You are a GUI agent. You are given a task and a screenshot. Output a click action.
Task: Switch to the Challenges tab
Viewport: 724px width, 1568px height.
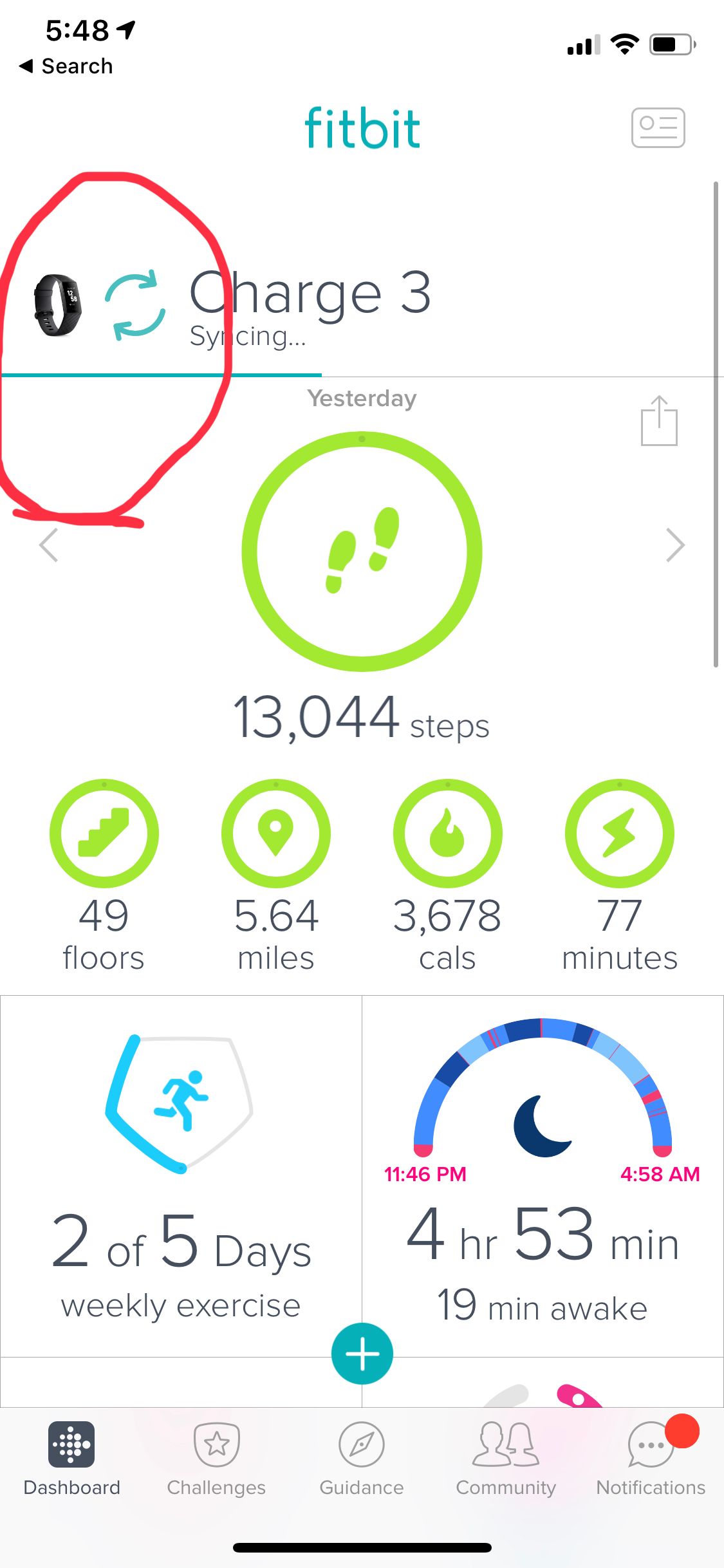216,1459
